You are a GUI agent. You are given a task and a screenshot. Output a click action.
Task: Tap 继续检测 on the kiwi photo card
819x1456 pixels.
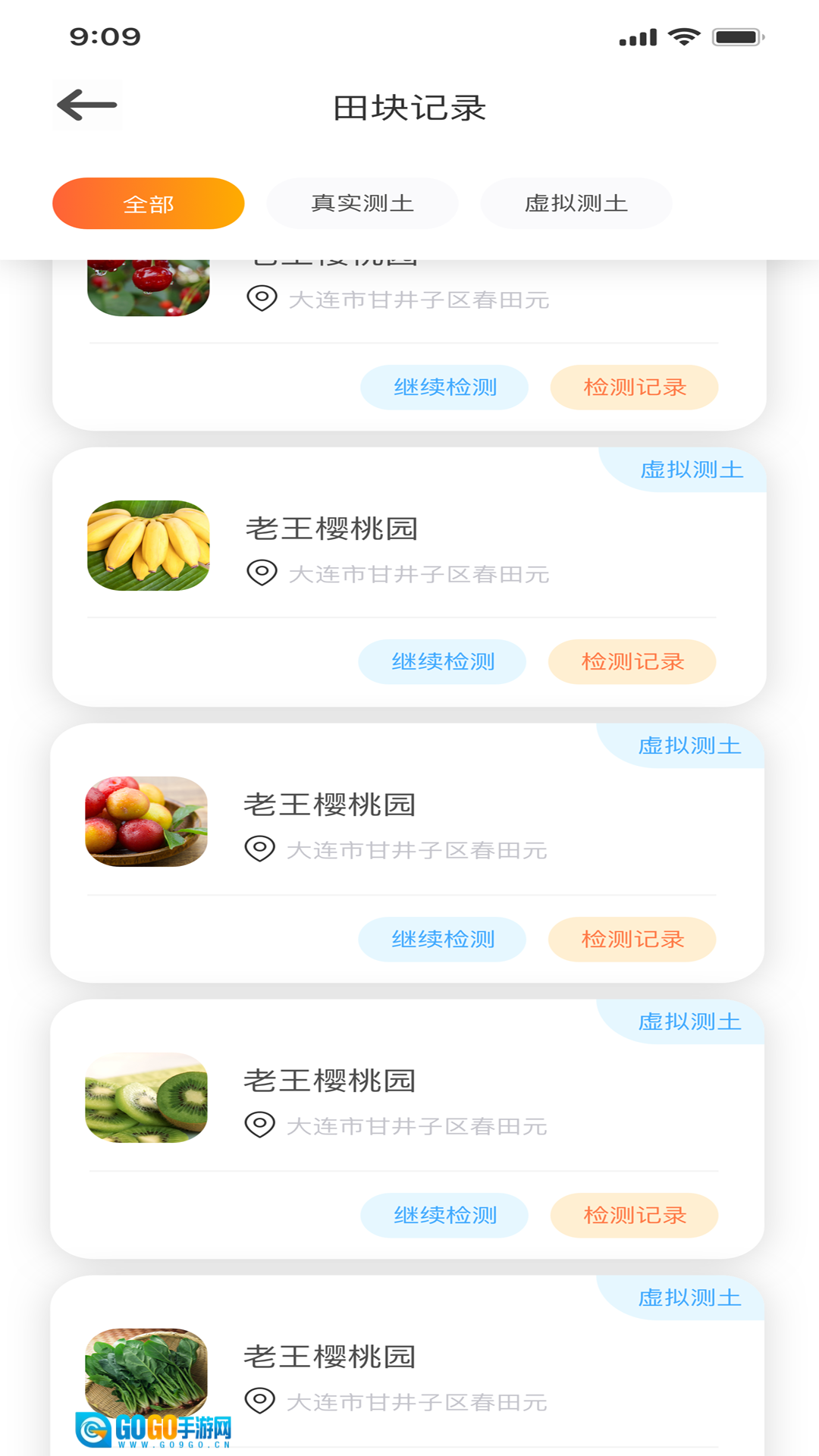(444, 1216)
